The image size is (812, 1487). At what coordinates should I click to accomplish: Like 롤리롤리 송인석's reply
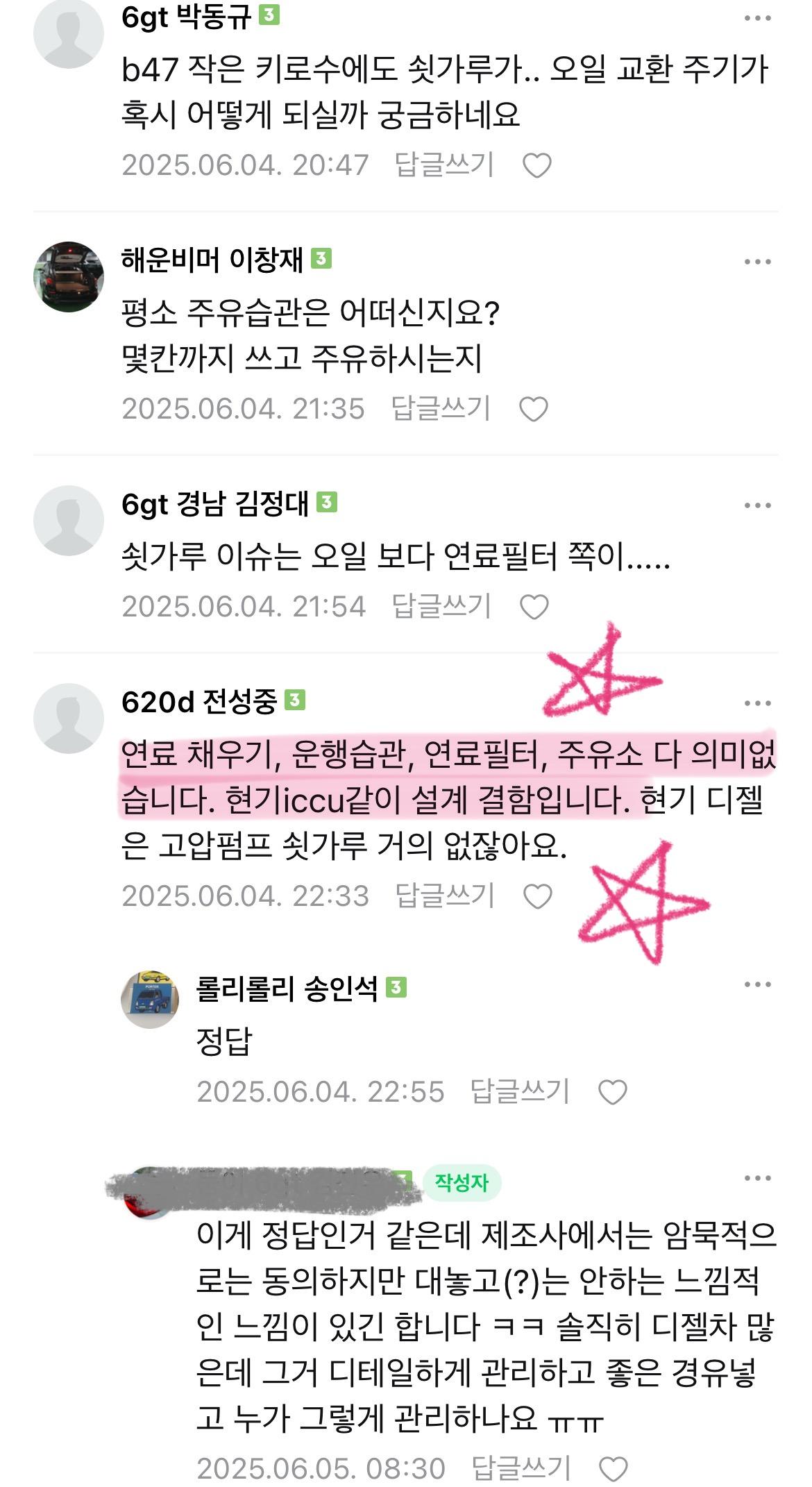pos(612,1093)
